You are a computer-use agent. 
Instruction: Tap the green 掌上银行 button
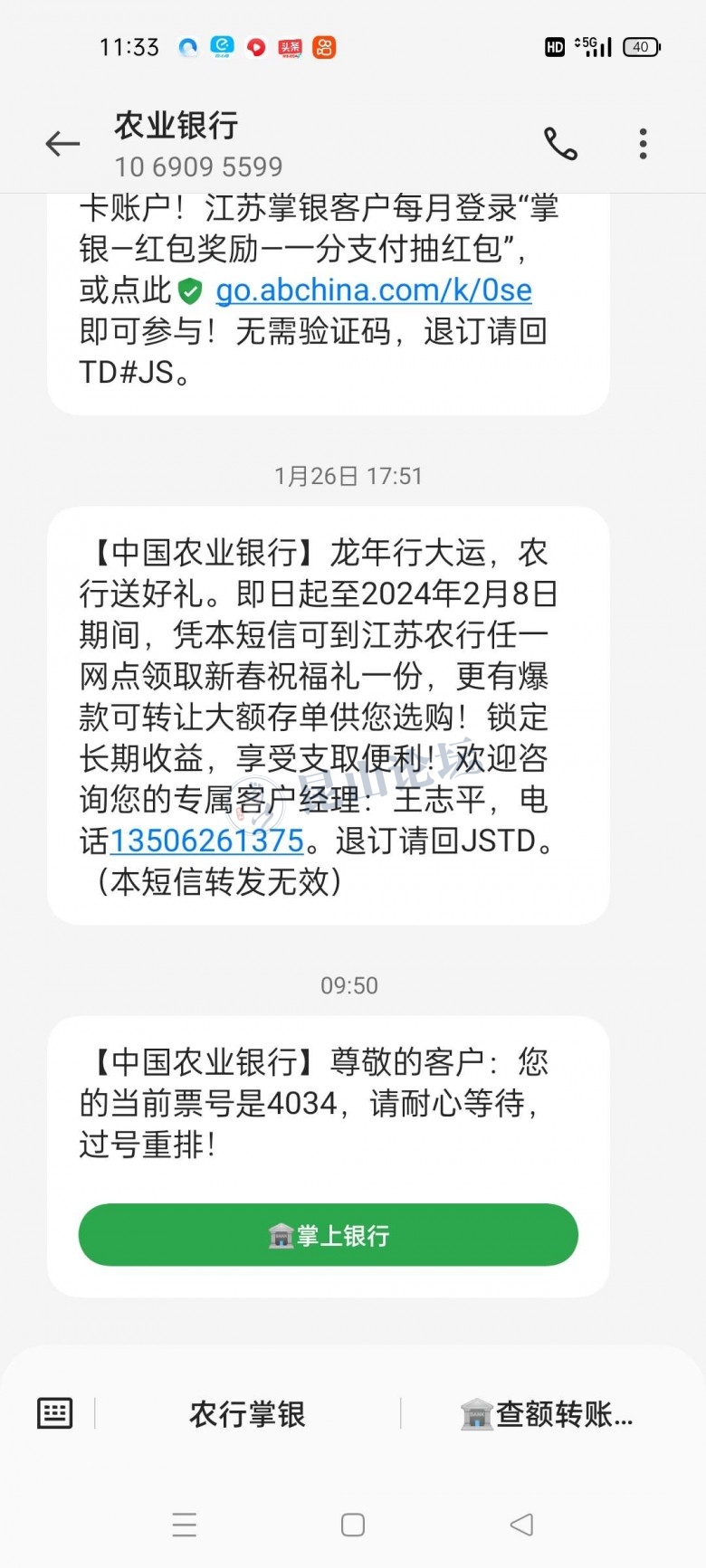328,1235
